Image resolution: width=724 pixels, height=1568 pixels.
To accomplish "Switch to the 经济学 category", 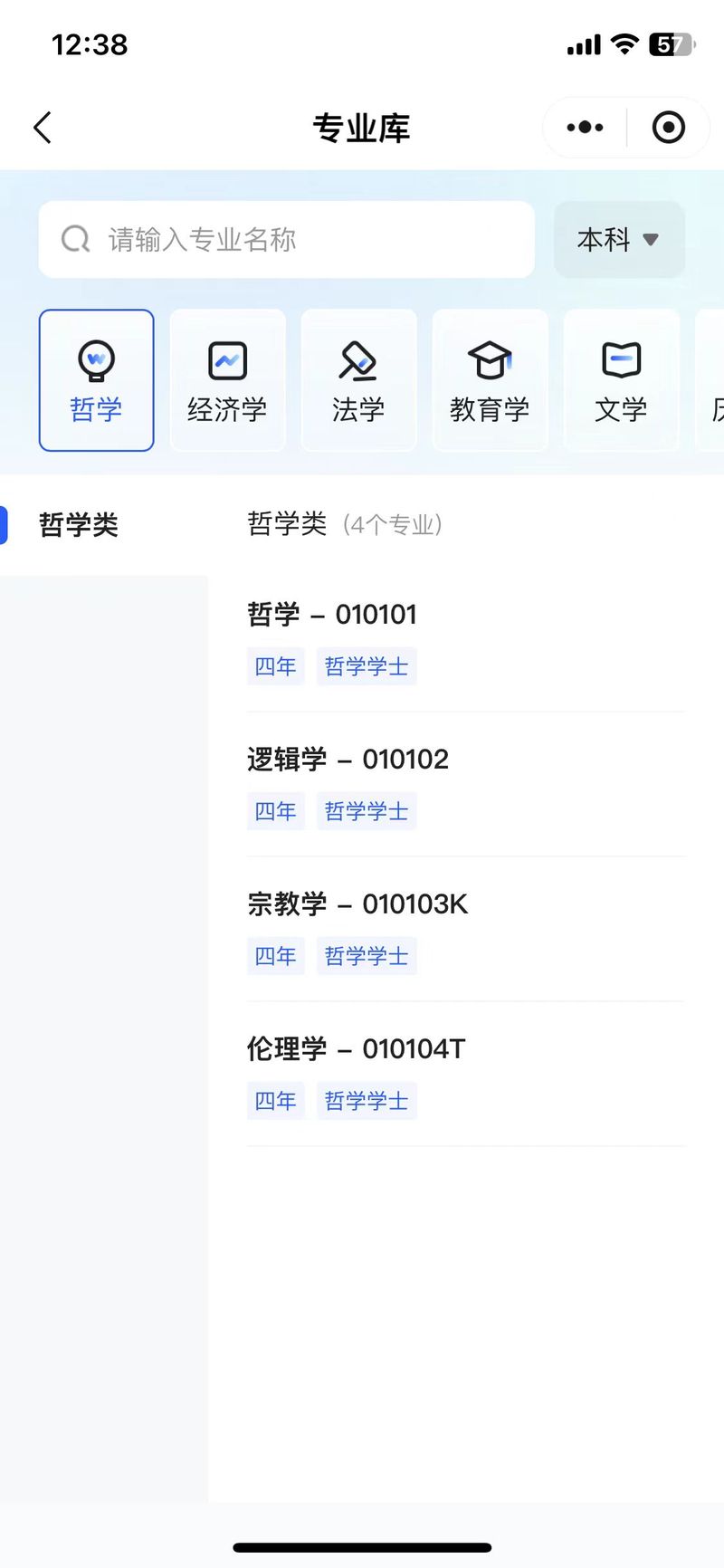I will (227, 380).
